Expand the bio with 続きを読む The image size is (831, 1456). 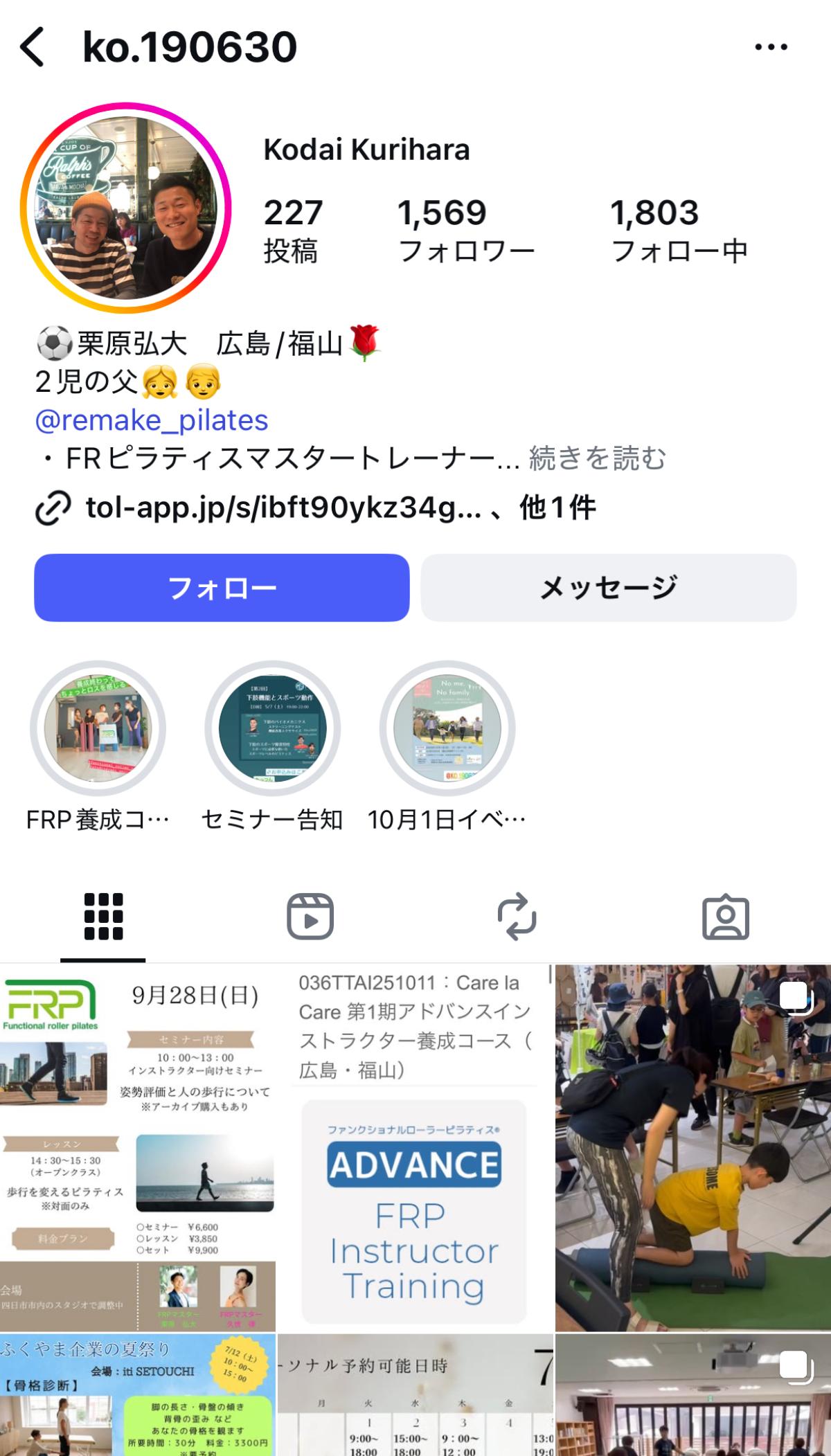pos(597,458)
